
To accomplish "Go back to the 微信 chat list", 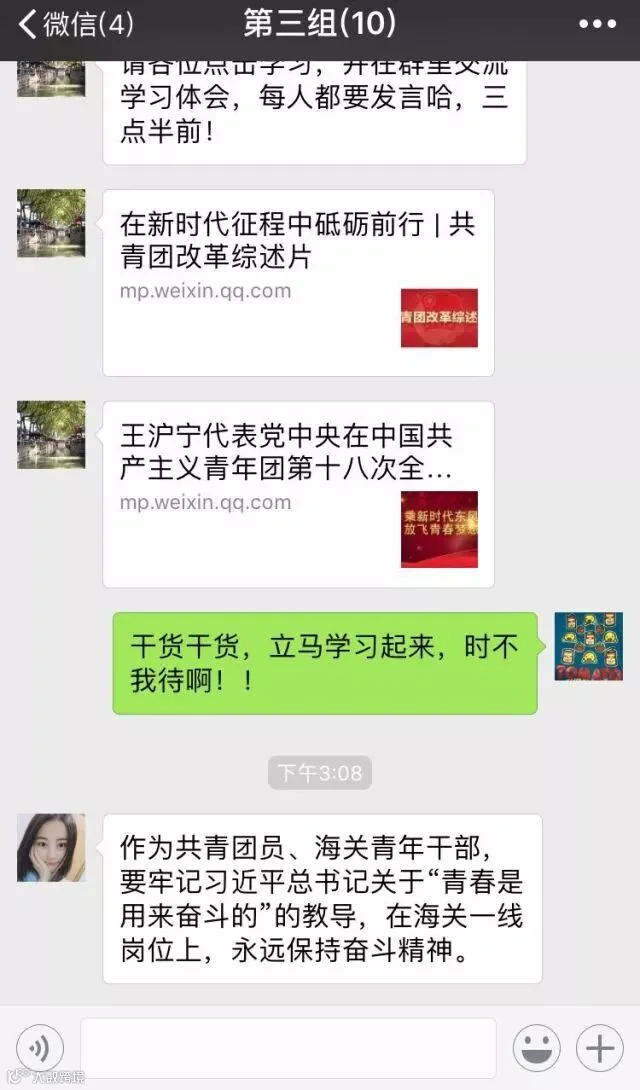I will [75, 25].
